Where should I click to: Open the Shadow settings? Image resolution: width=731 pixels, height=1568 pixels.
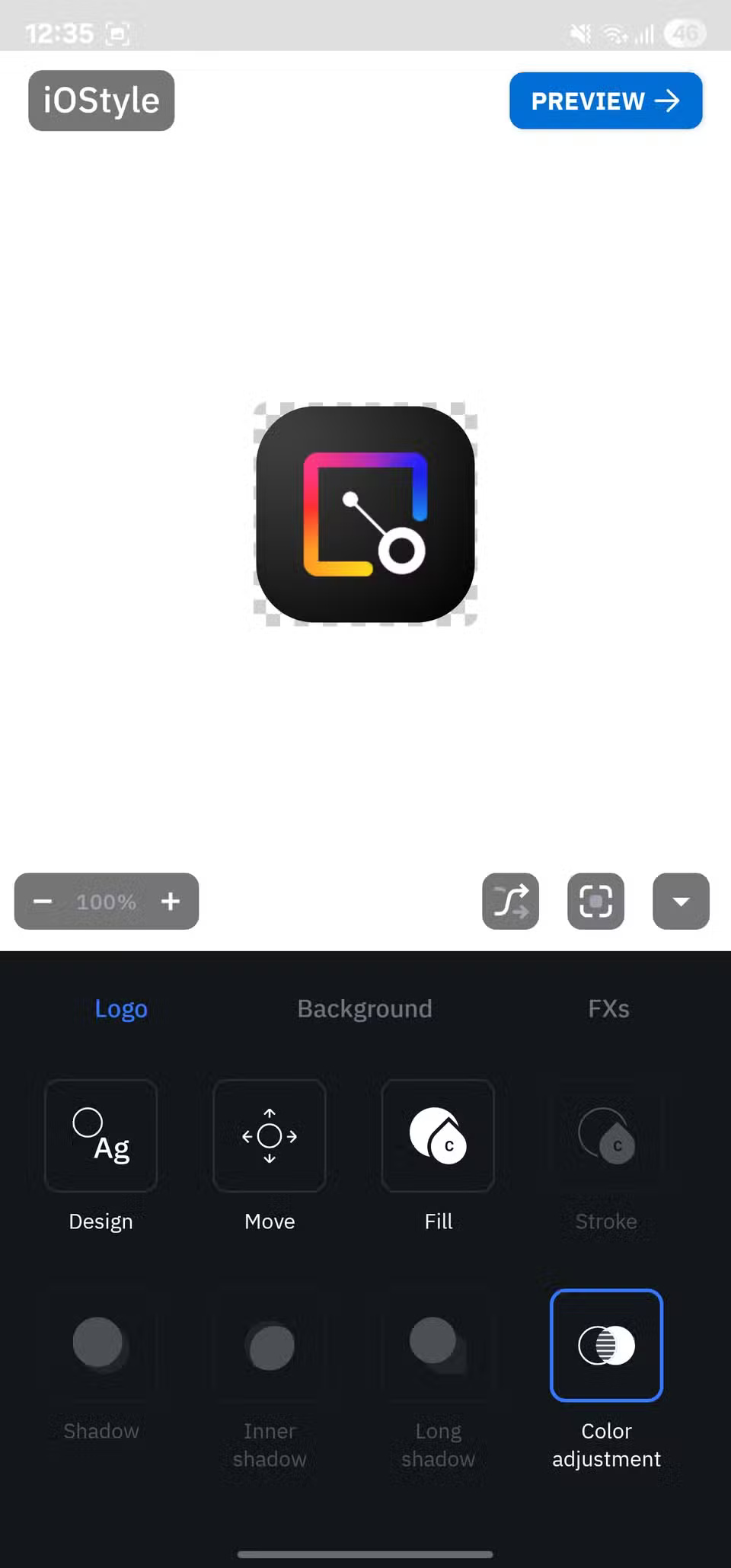coord(101,1345)
